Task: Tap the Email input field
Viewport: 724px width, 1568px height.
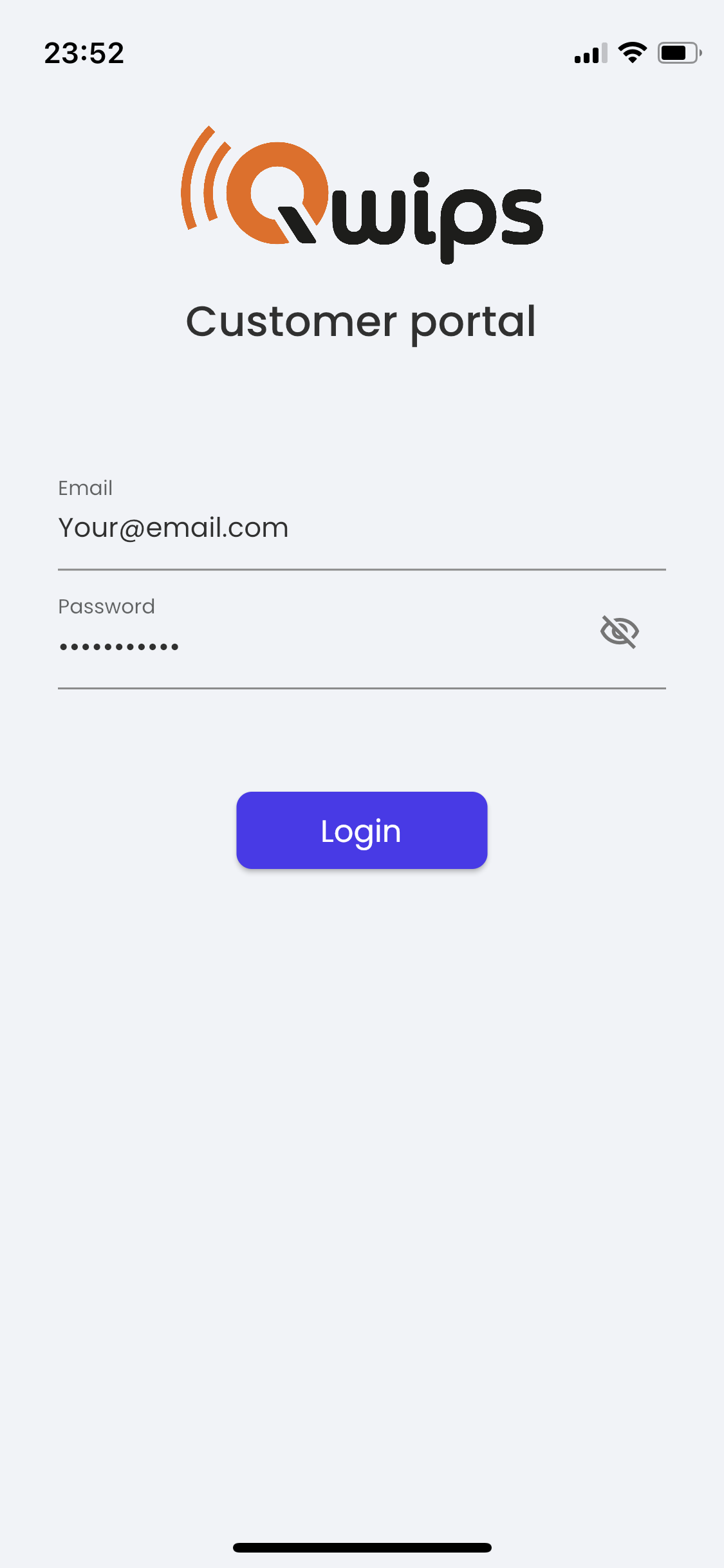Action: pyautogui.click(x=362, y=522)
